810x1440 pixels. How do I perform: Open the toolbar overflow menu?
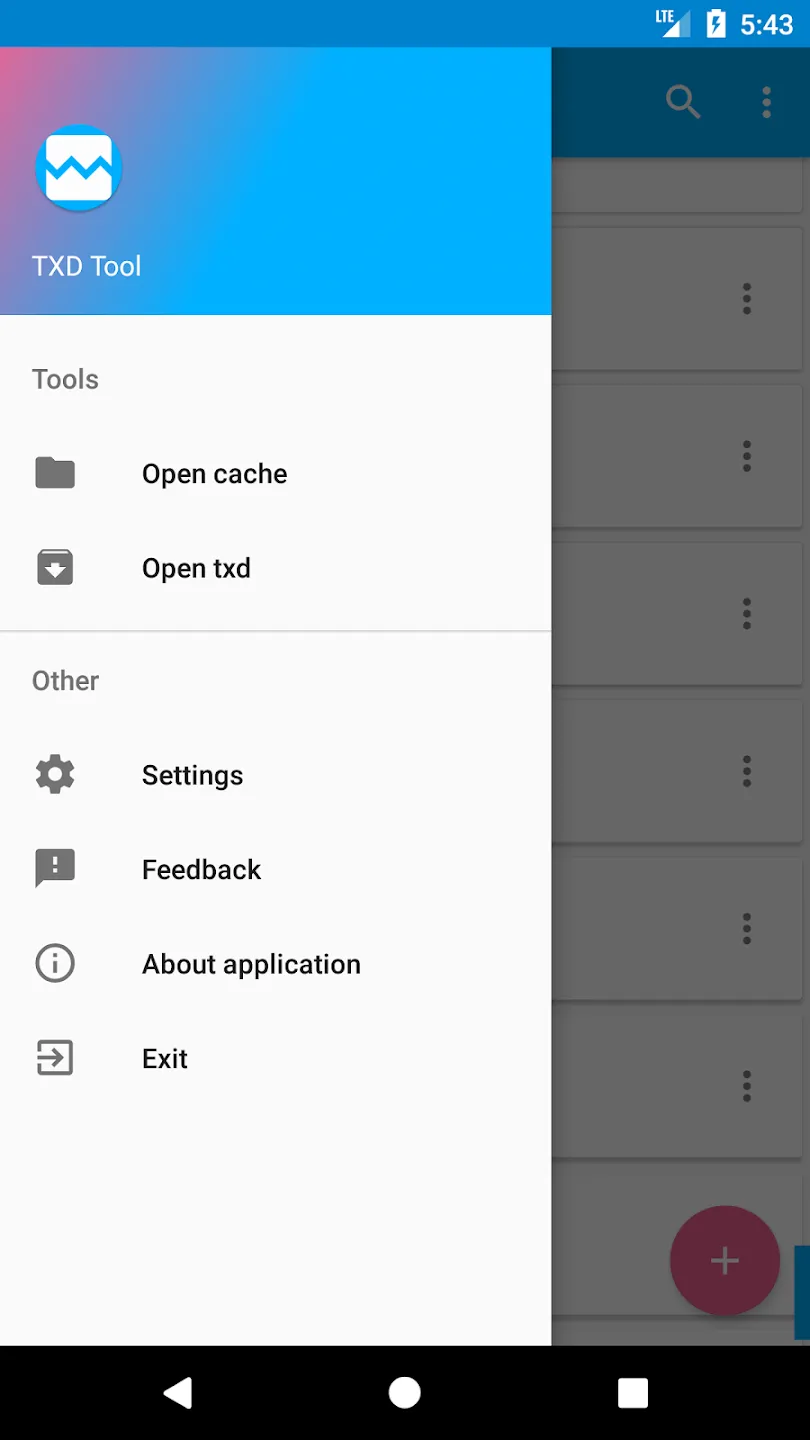pyautogui.click(x=767, y=102)
